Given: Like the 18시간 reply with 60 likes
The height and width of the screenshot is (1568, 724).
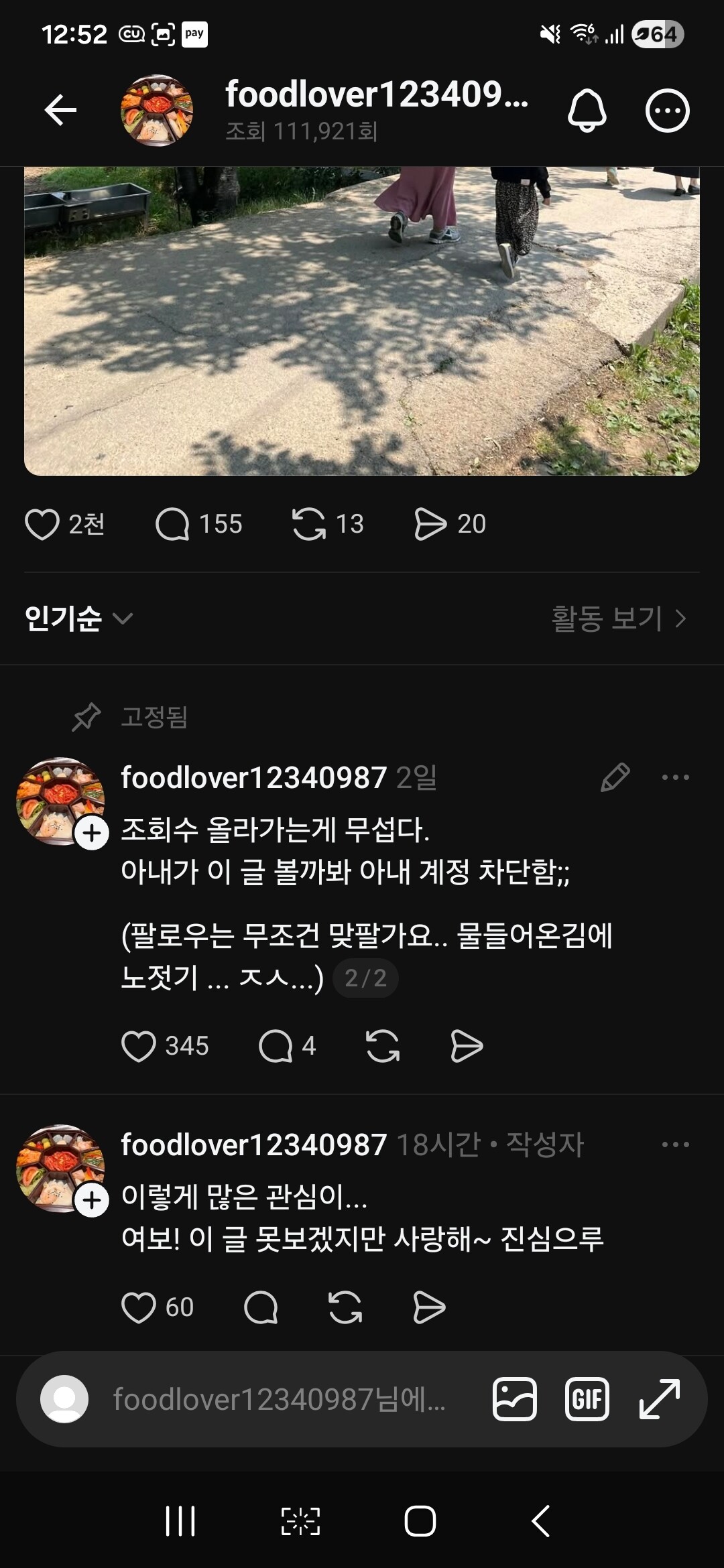Looking at the screenshot, I should coord(139,1307).
